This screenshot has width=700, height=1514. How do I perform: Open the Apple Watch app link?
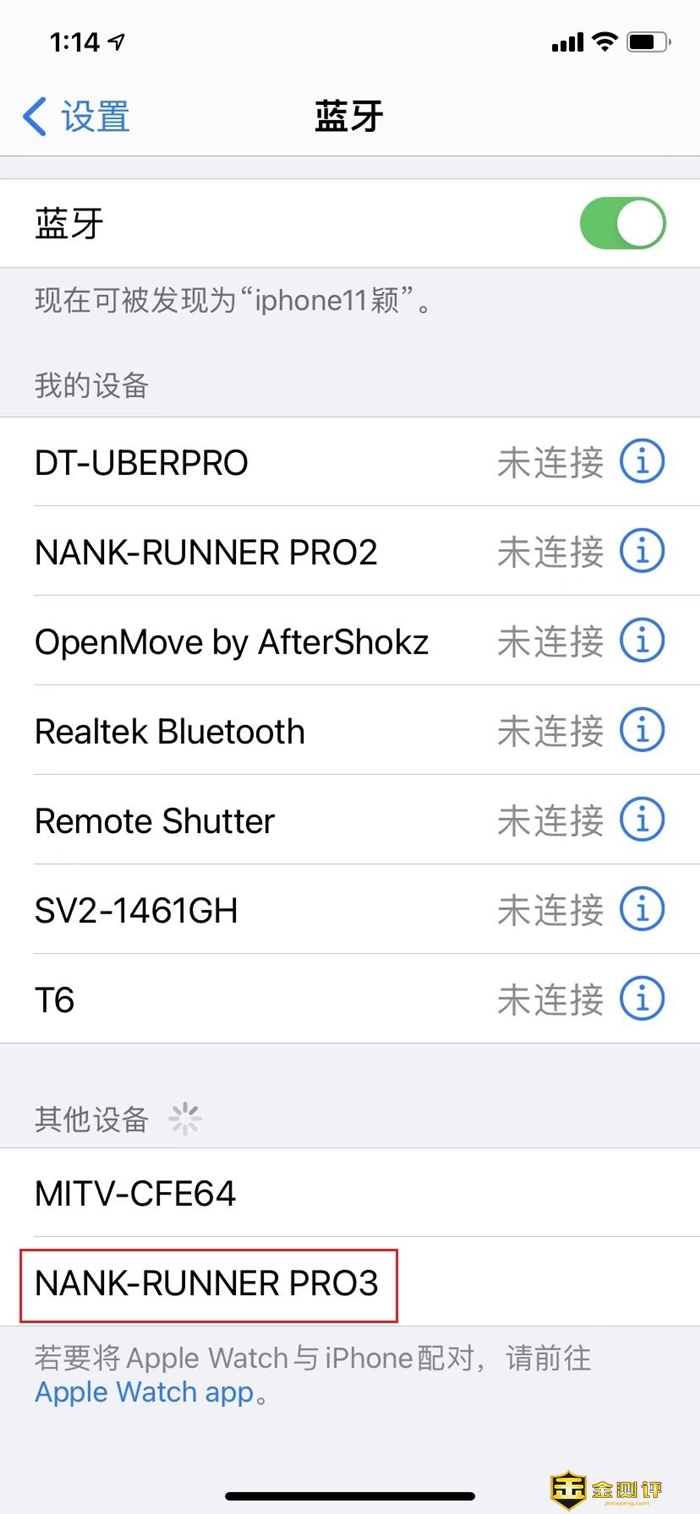[144, 1392]
